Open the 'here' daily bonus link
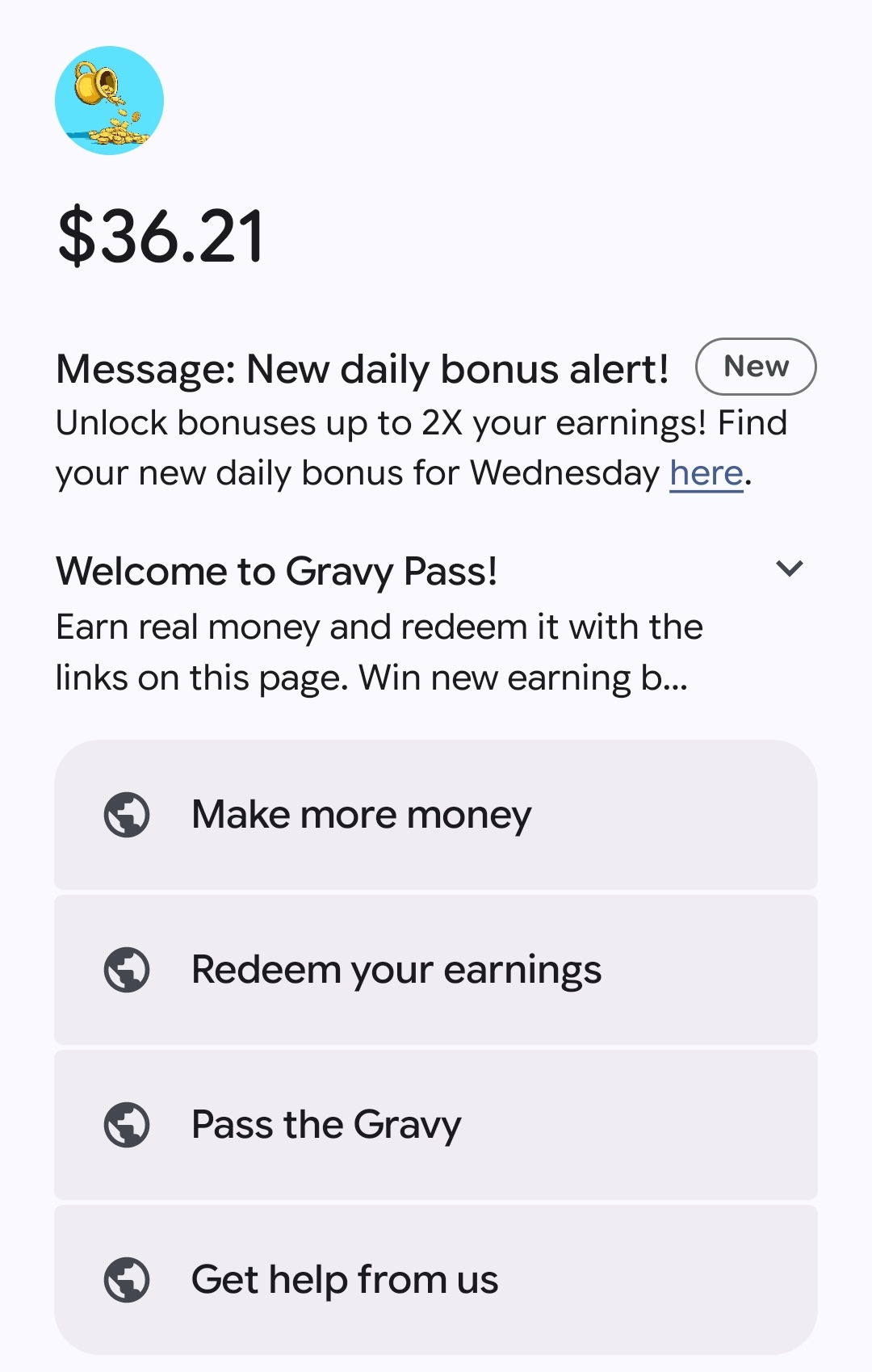 706,473
